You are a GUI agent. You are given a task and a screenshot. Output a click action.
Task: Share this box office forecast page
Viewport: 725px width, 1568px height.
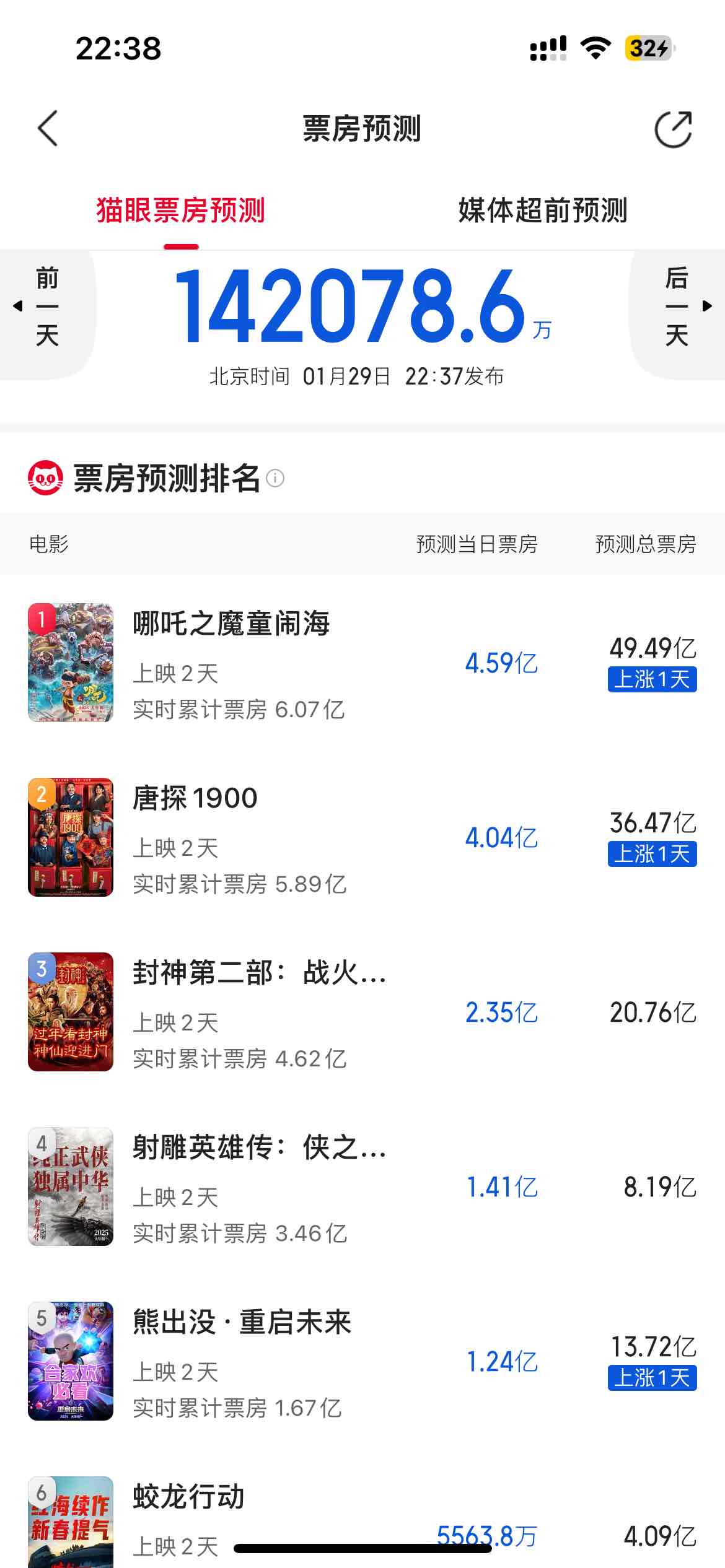point(673,129)
